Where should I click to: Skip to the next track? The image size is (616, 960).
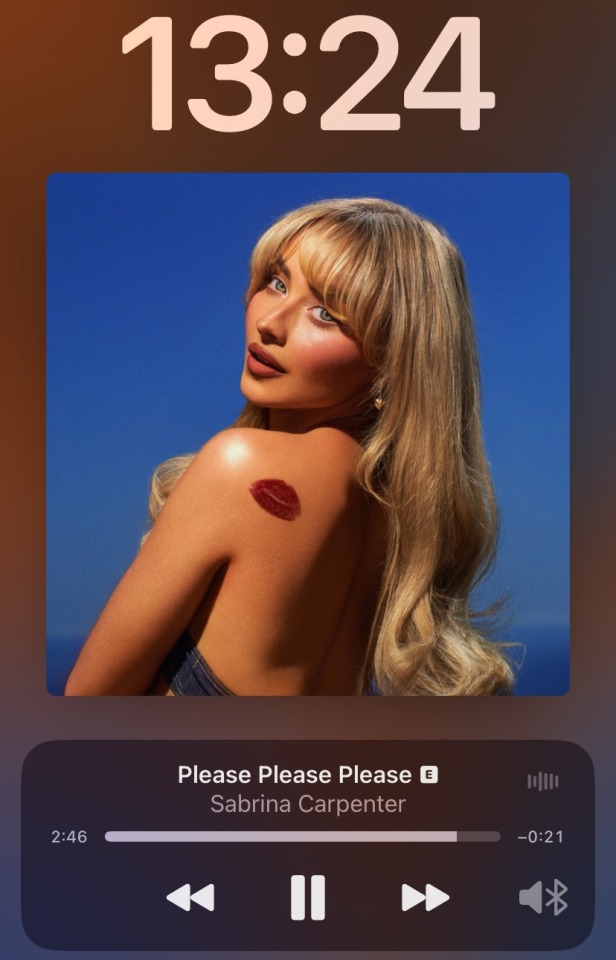click(425, 897)
